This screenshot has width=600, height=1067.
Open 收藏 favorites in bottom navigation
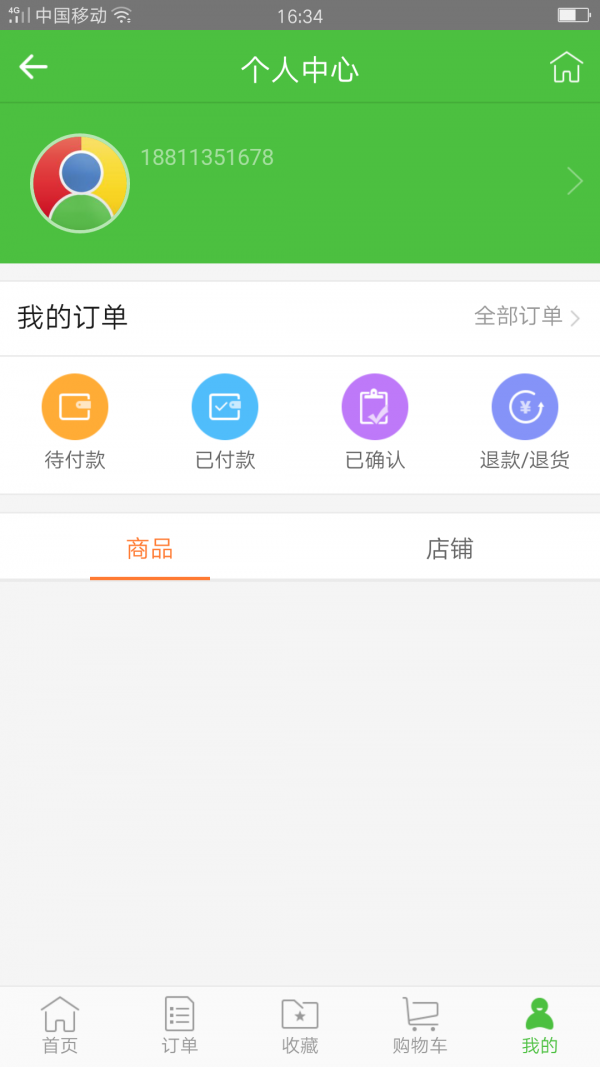300,1026
